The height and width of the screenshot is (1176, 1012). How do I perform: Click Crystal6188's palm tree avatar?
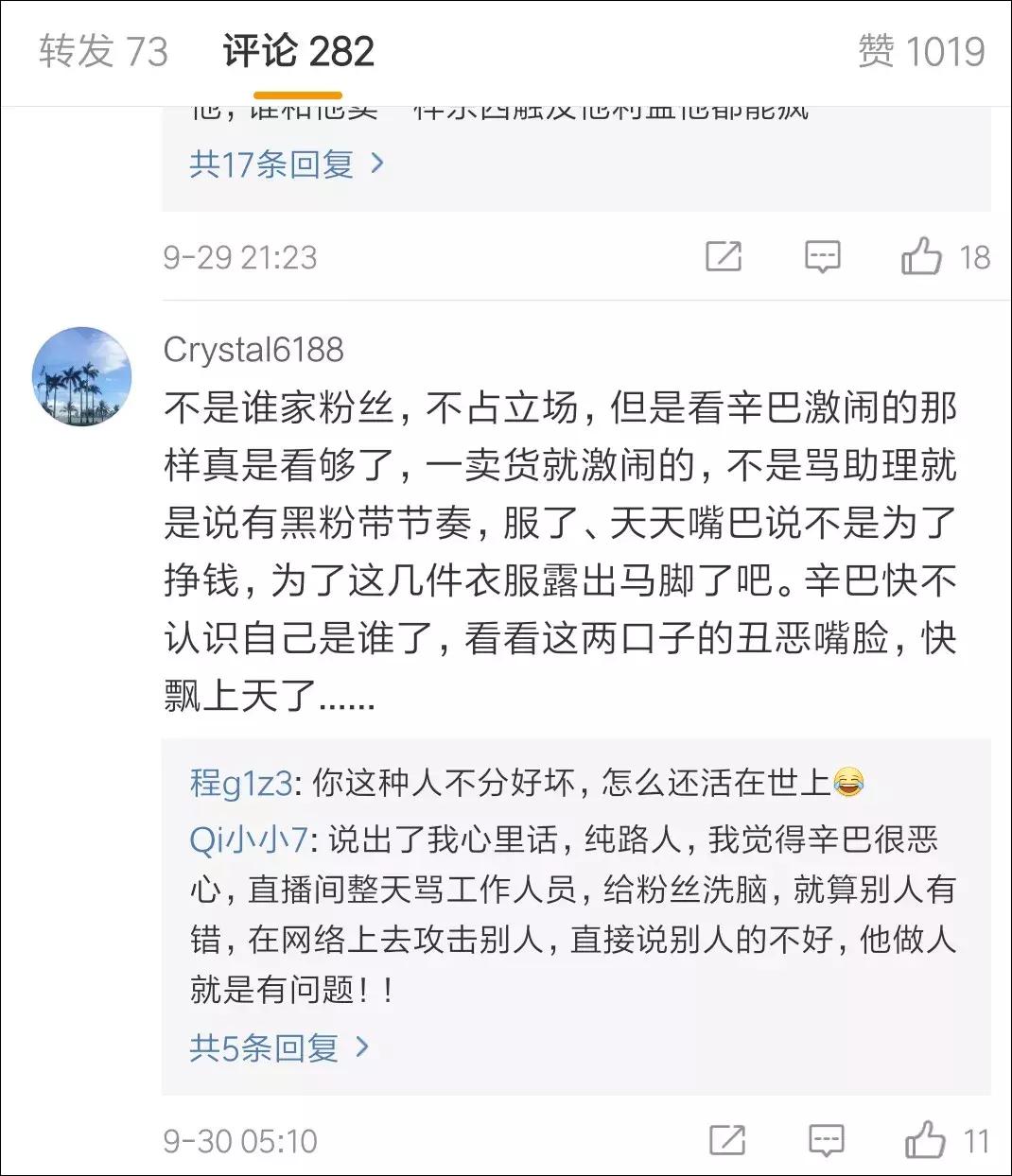tap(82, 376)
